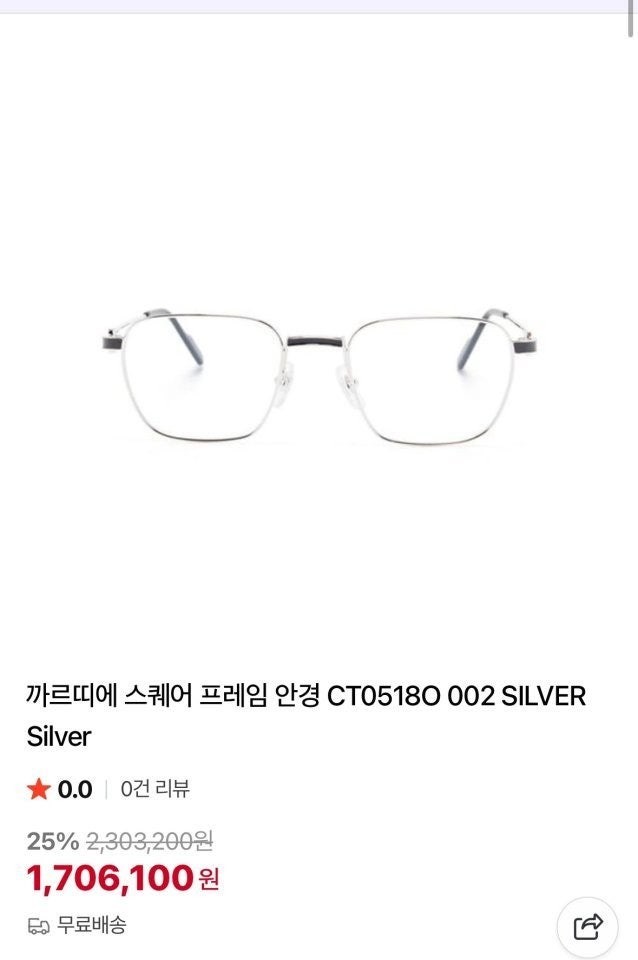View the silver glasses product image
The image size is (638, 960).
pyautogui.click(x=319, y=375)
